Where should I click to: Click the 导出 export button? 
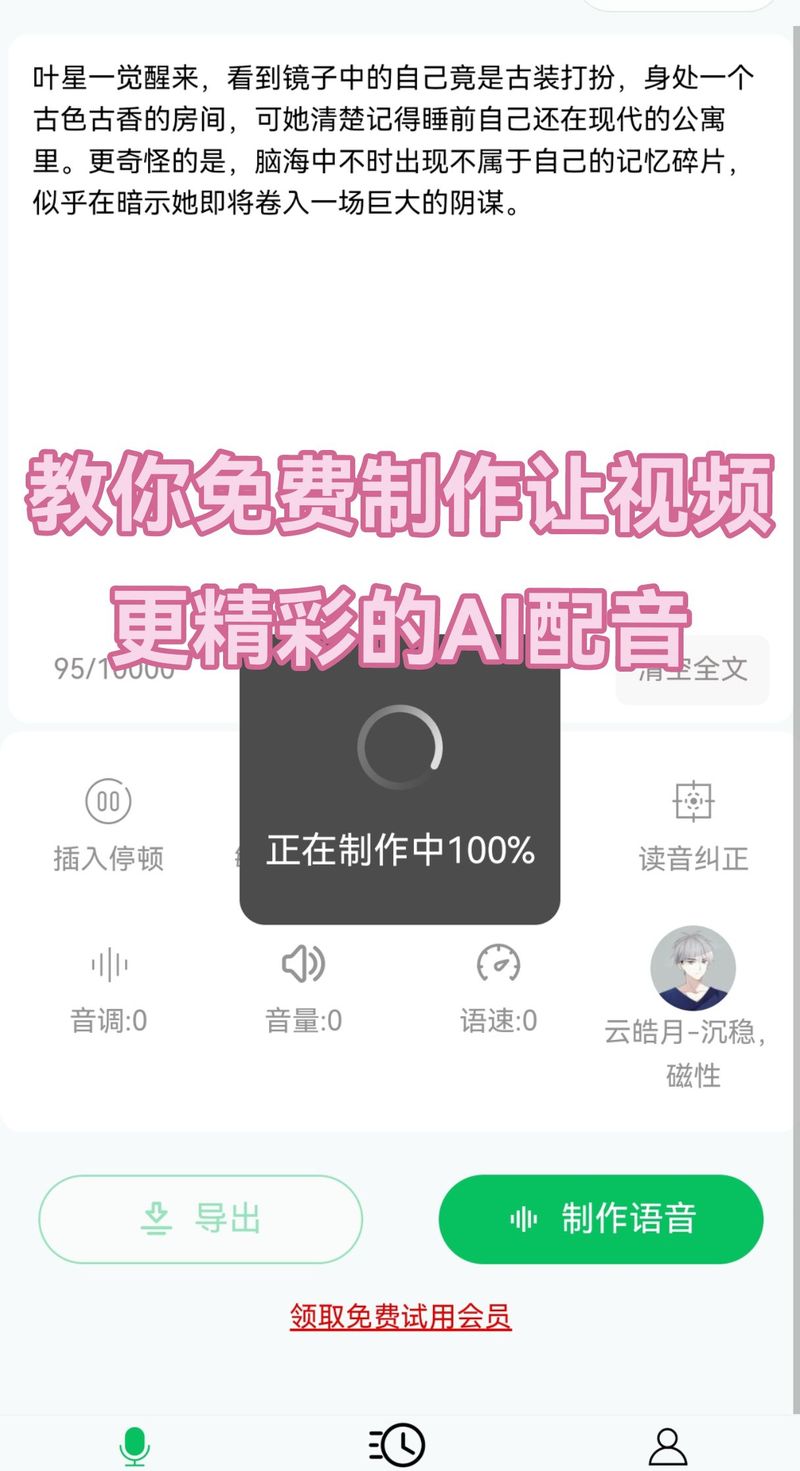199,1219
